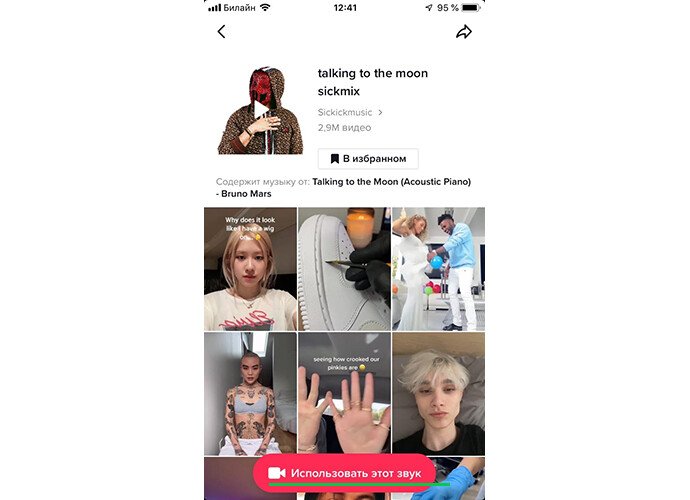Screen dimensions: 690x500
Task: Open the white sneaker video
Action: [x=344, y=268]
